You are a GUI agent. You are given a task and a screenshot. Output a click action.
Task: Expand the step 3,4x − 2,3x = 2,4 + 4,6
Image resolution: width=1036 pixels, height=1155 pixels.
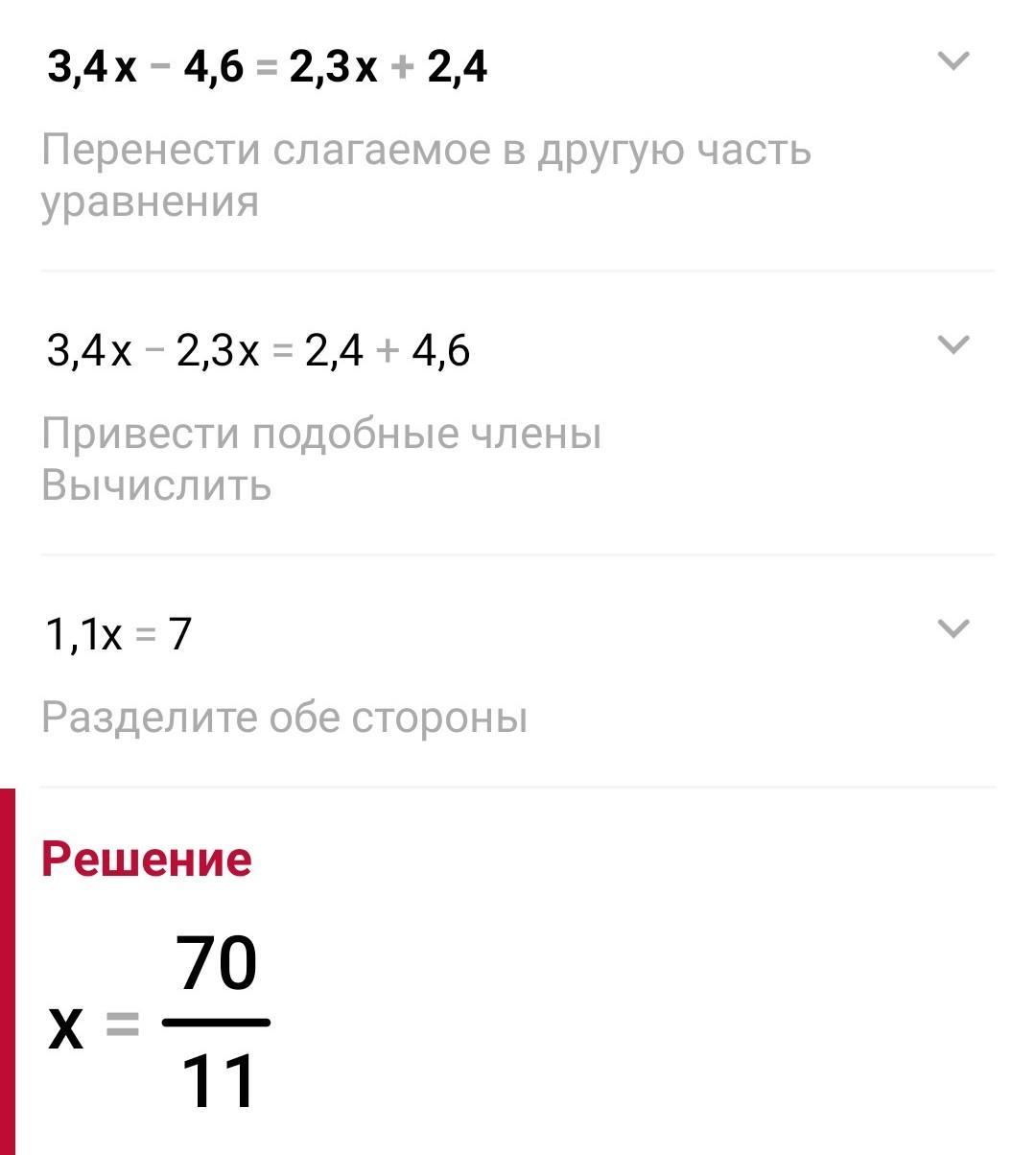pyautogui.click(x=953, y=345)
